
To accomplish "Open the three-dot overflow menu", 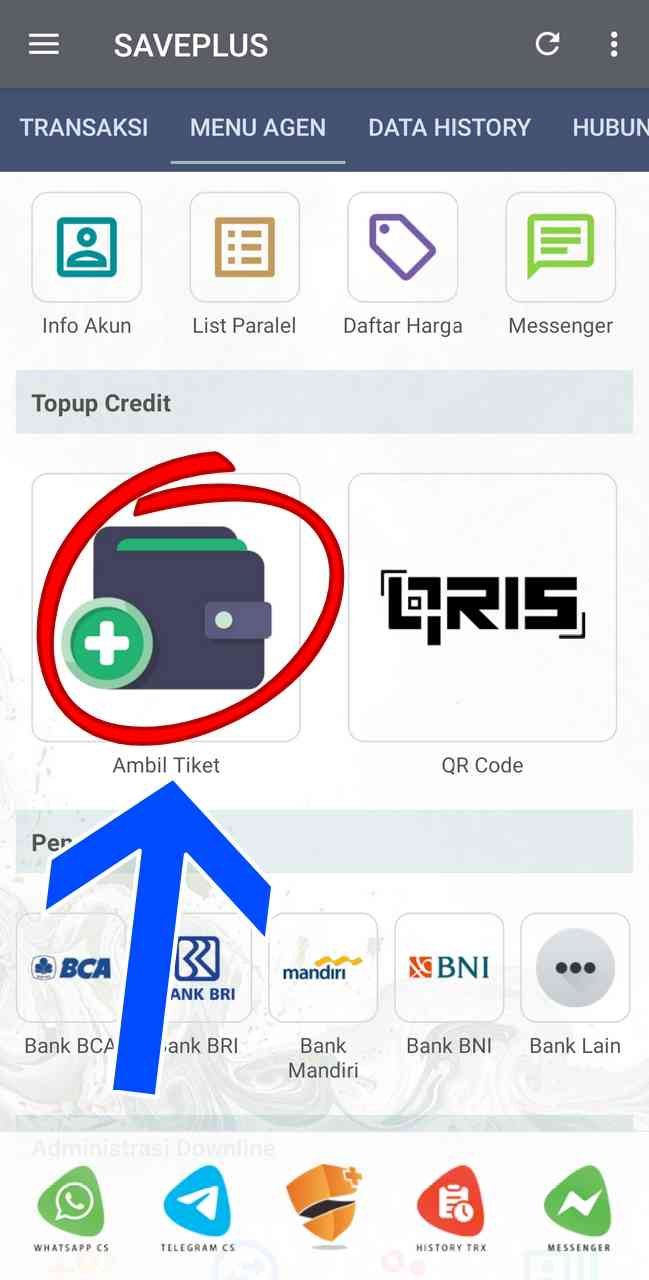I will point(613,45).
